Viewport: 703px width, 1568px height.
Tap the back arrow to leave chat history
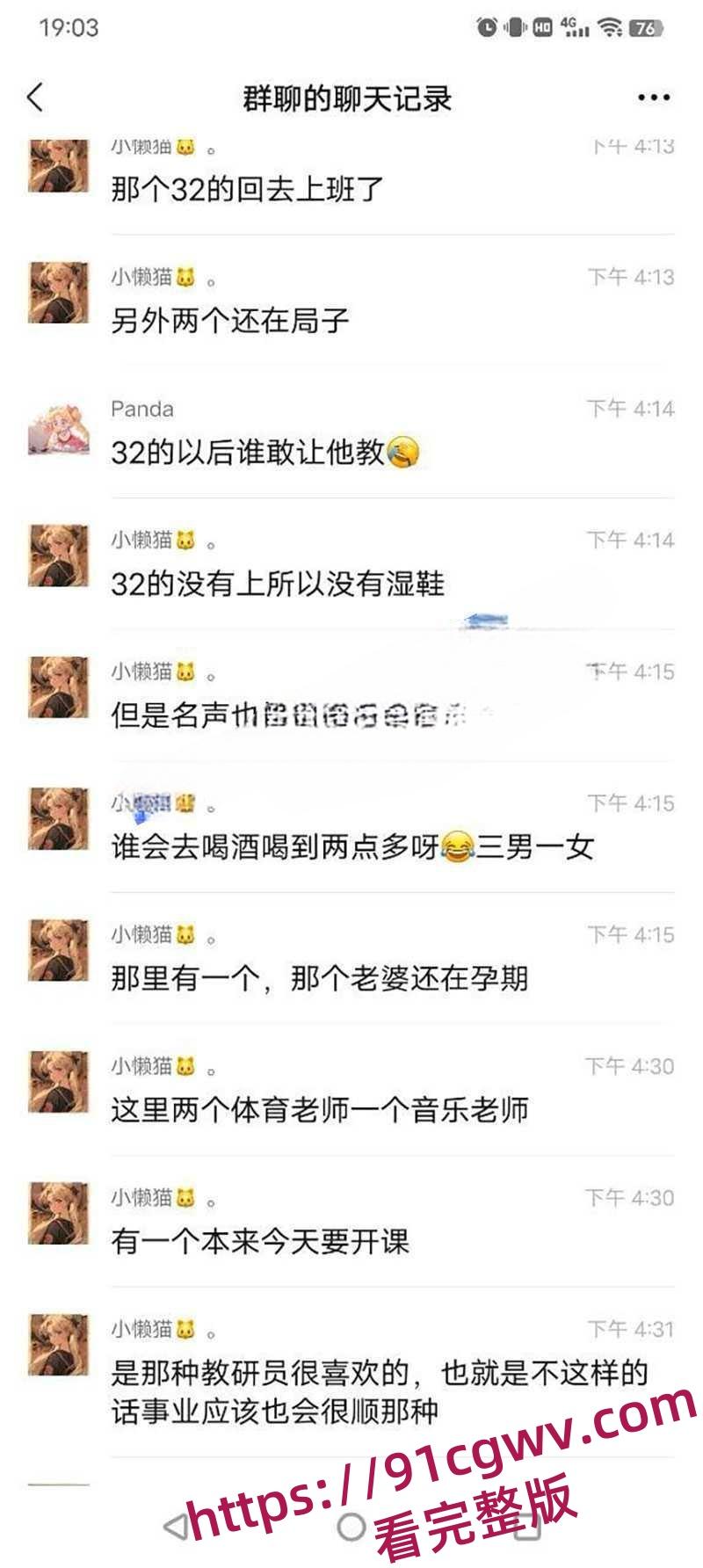pos(35,95)
